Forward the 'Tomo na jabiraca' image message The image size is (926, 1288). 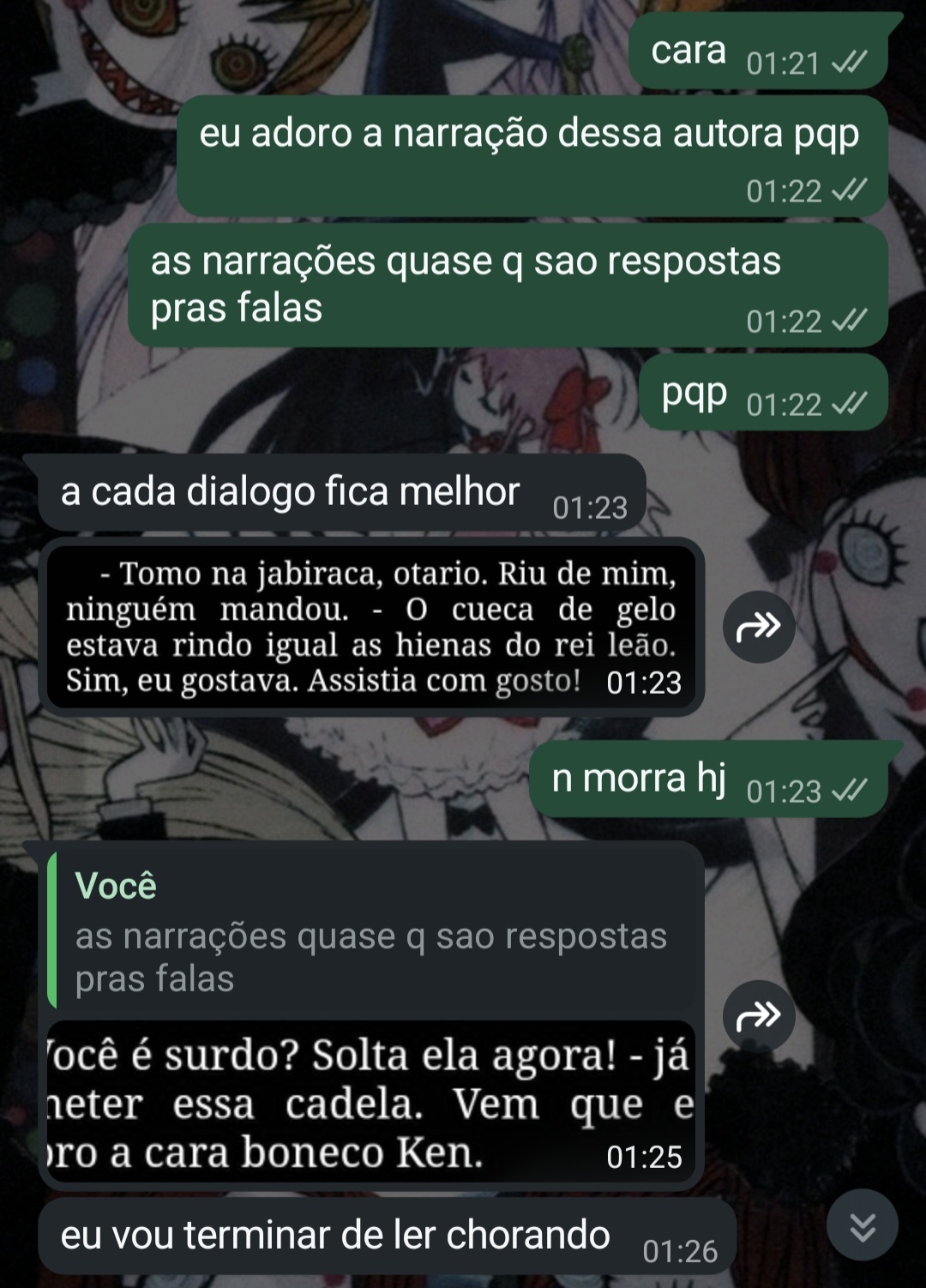(759, 627)
